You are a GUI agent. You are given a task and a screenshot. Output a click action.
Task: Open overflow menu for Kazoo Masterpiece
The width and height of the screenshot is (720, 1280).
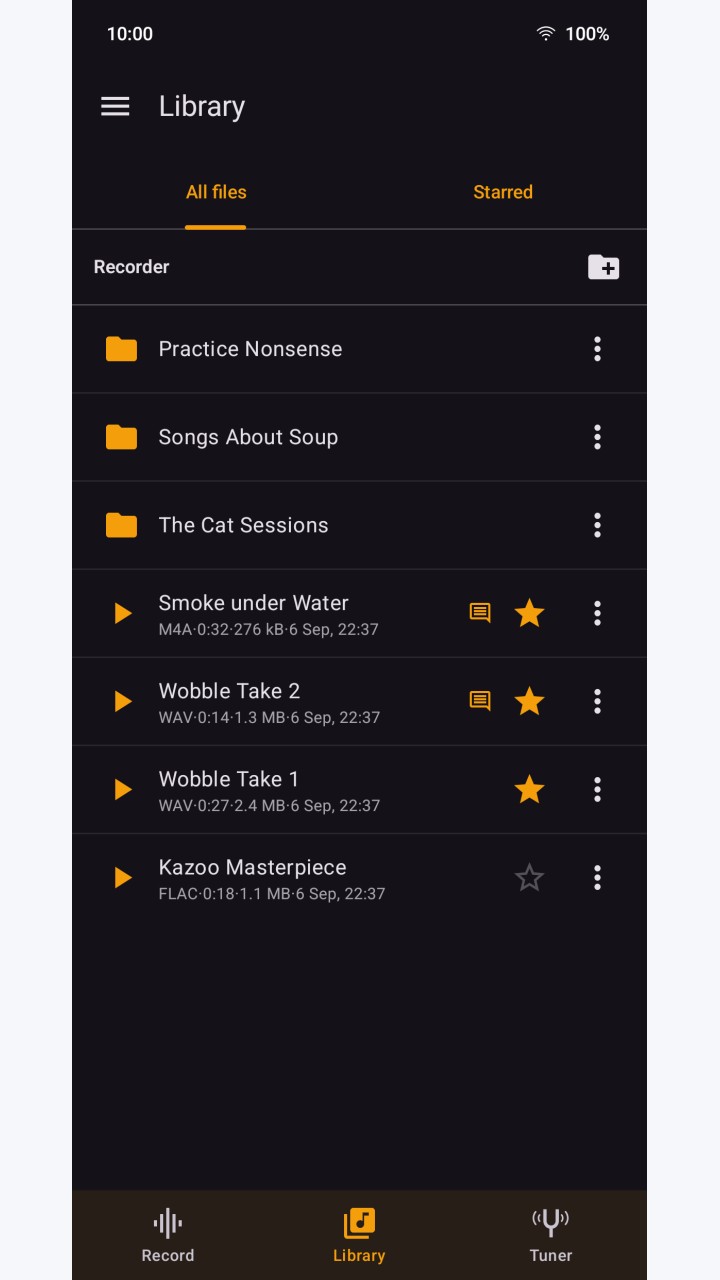click(x=597, y=877)
